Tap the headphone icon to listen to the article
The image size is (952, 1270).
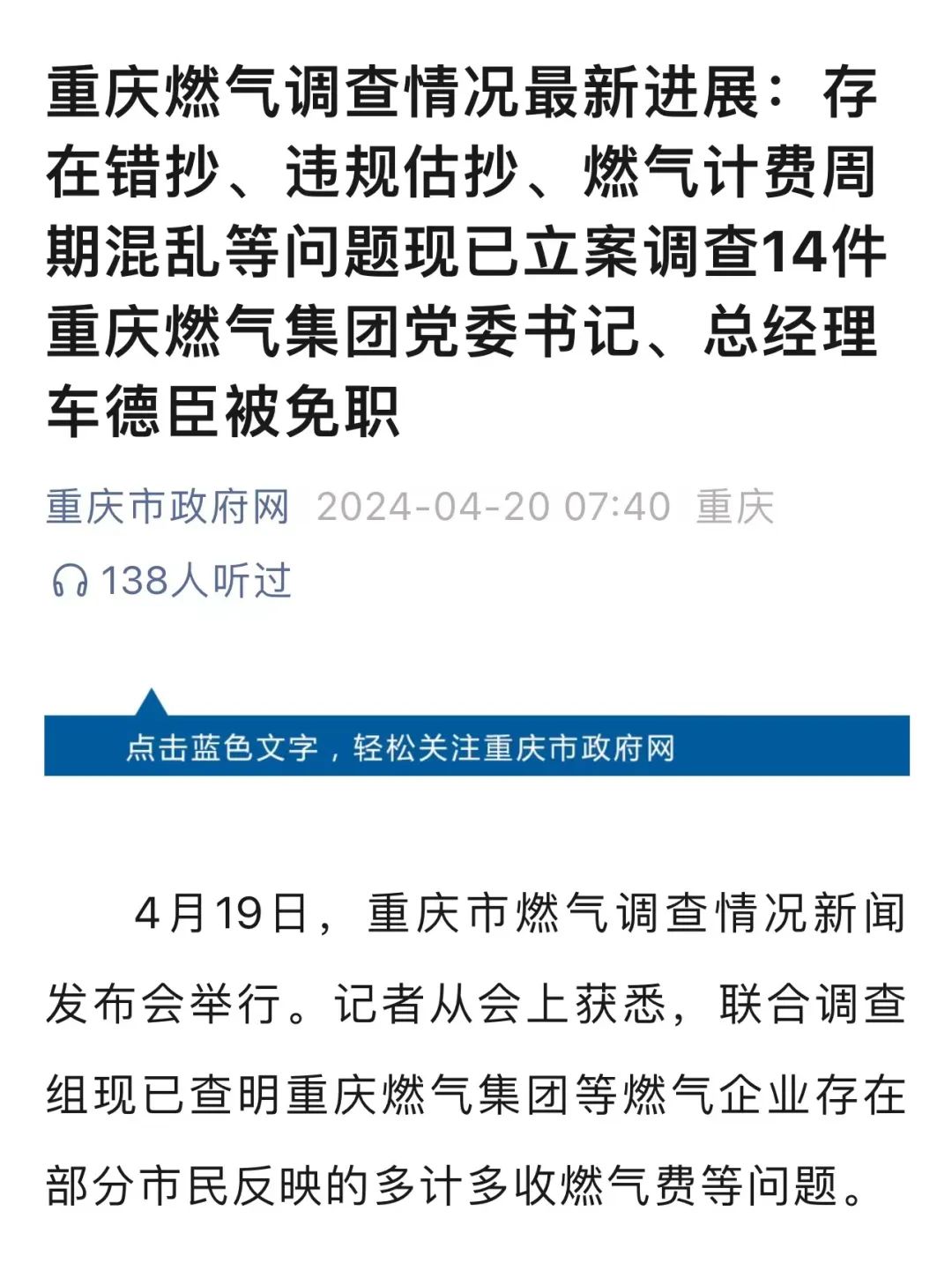71,581
